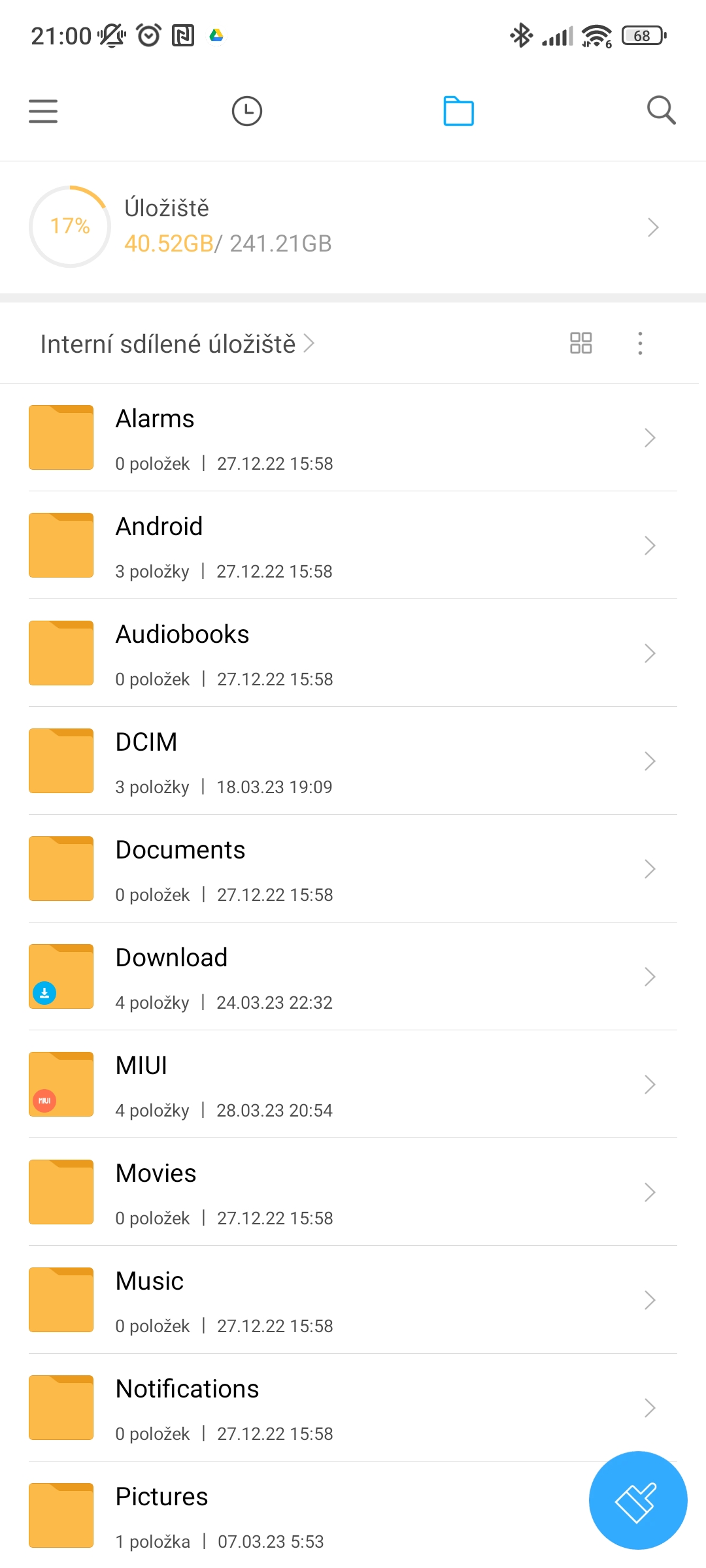Open the Notifications folder
706x1568 pixels.
(x=353, y=1408)
